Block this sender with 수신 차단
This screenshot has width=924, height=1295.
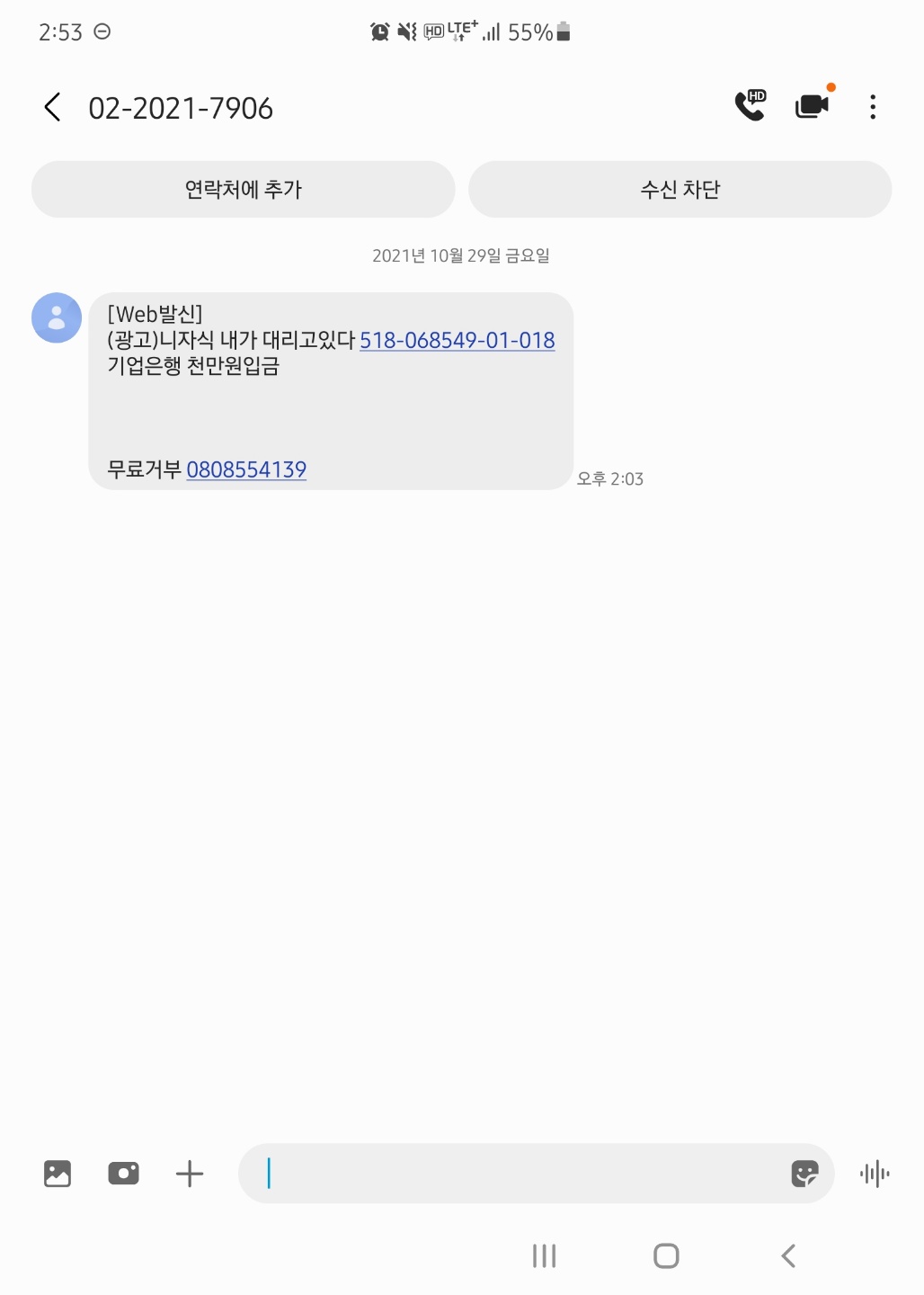tap(680, 190)
